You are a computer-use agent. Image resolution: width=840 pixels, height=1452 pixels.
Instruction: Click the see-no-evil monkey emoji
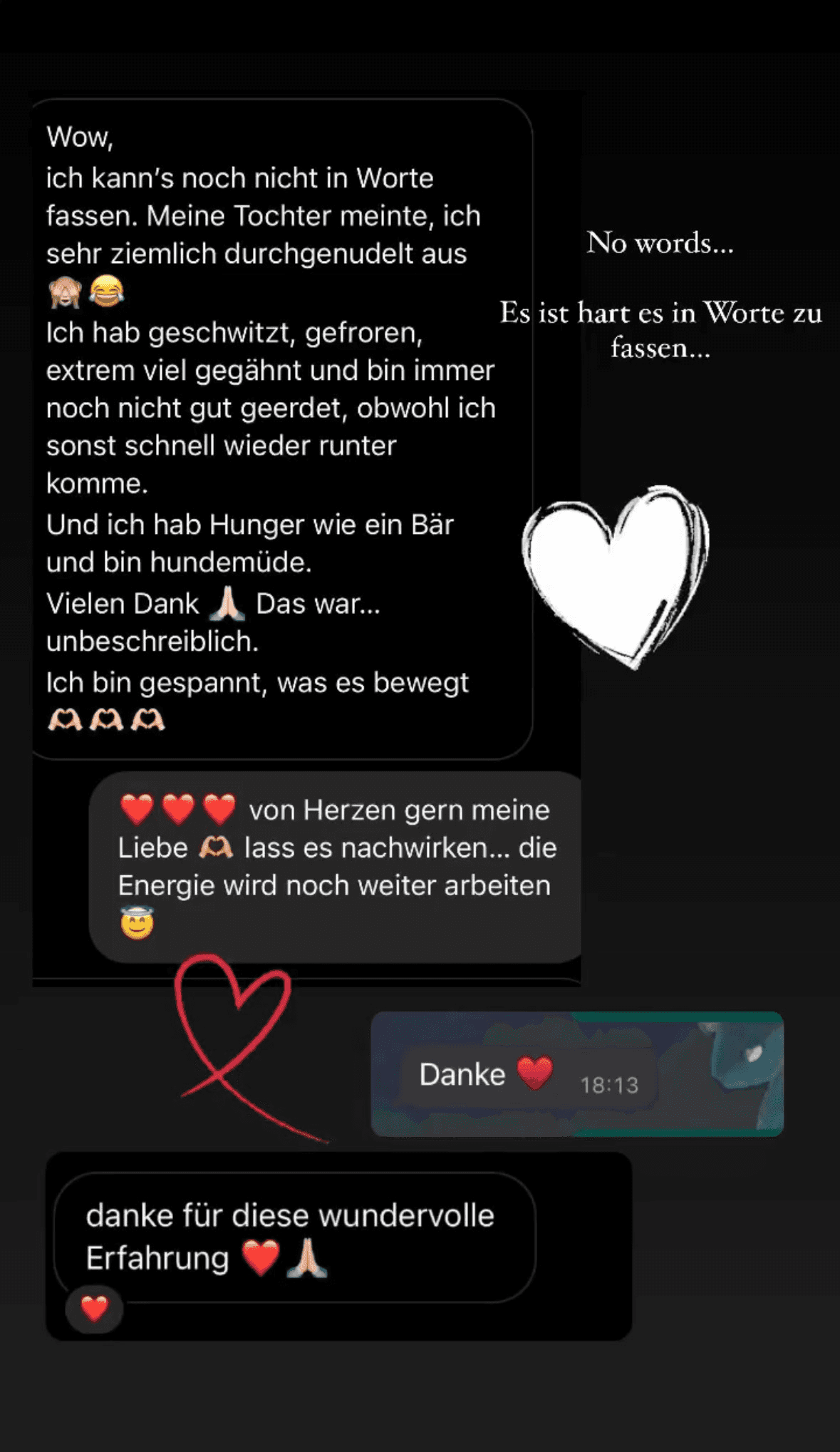tap(65, 292)
